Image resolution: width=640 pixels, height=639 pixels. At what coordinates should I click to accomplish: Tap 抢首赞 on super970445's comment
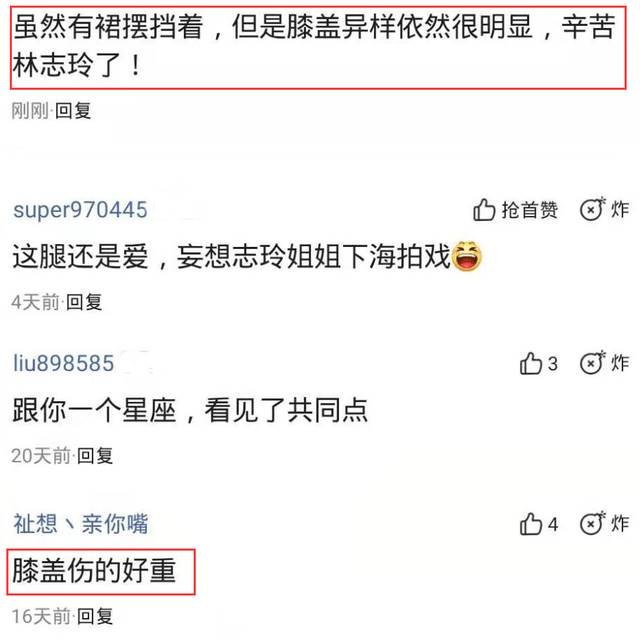(x=516, y=210)
